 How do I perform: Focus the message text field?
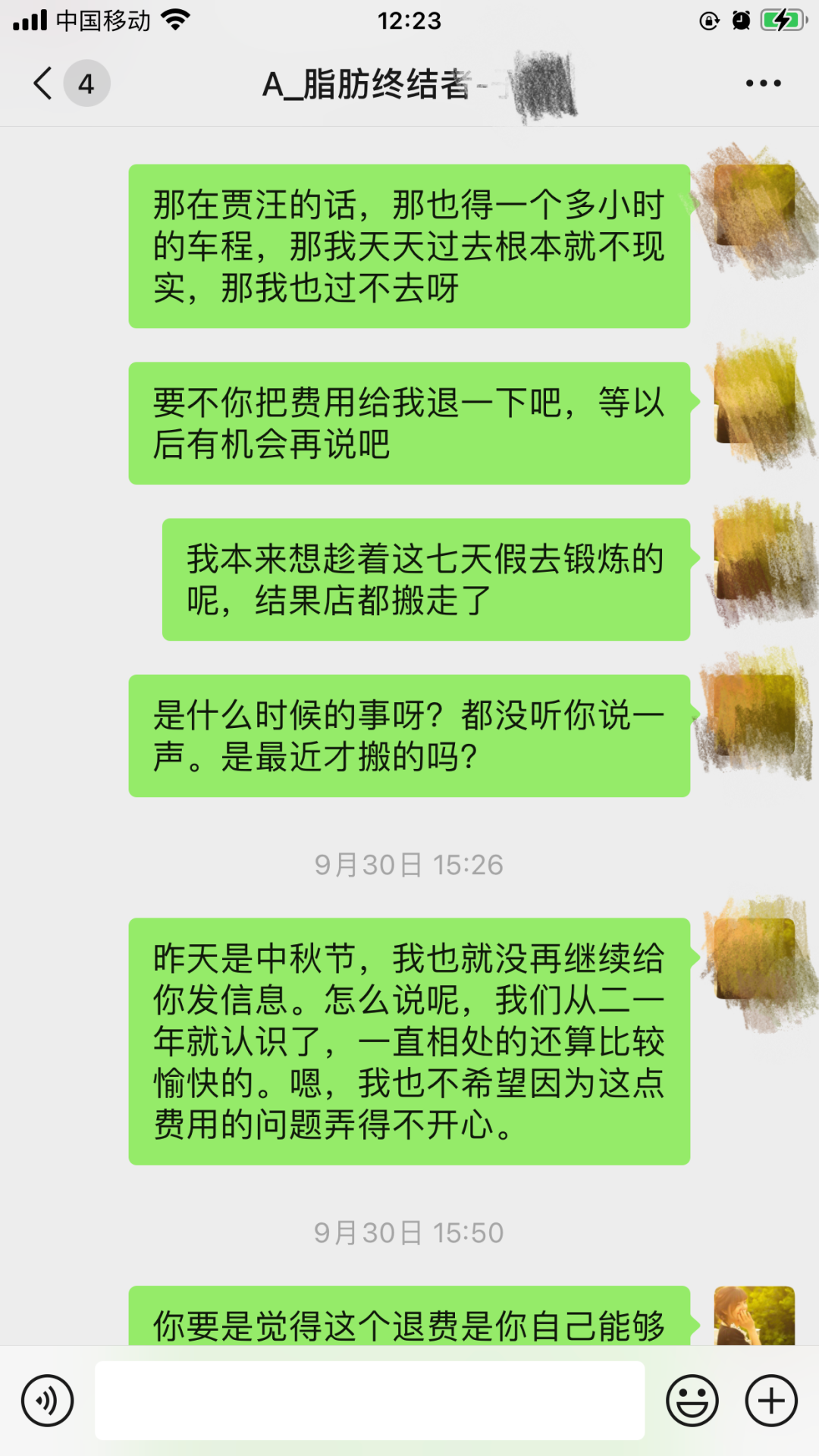369,1401
